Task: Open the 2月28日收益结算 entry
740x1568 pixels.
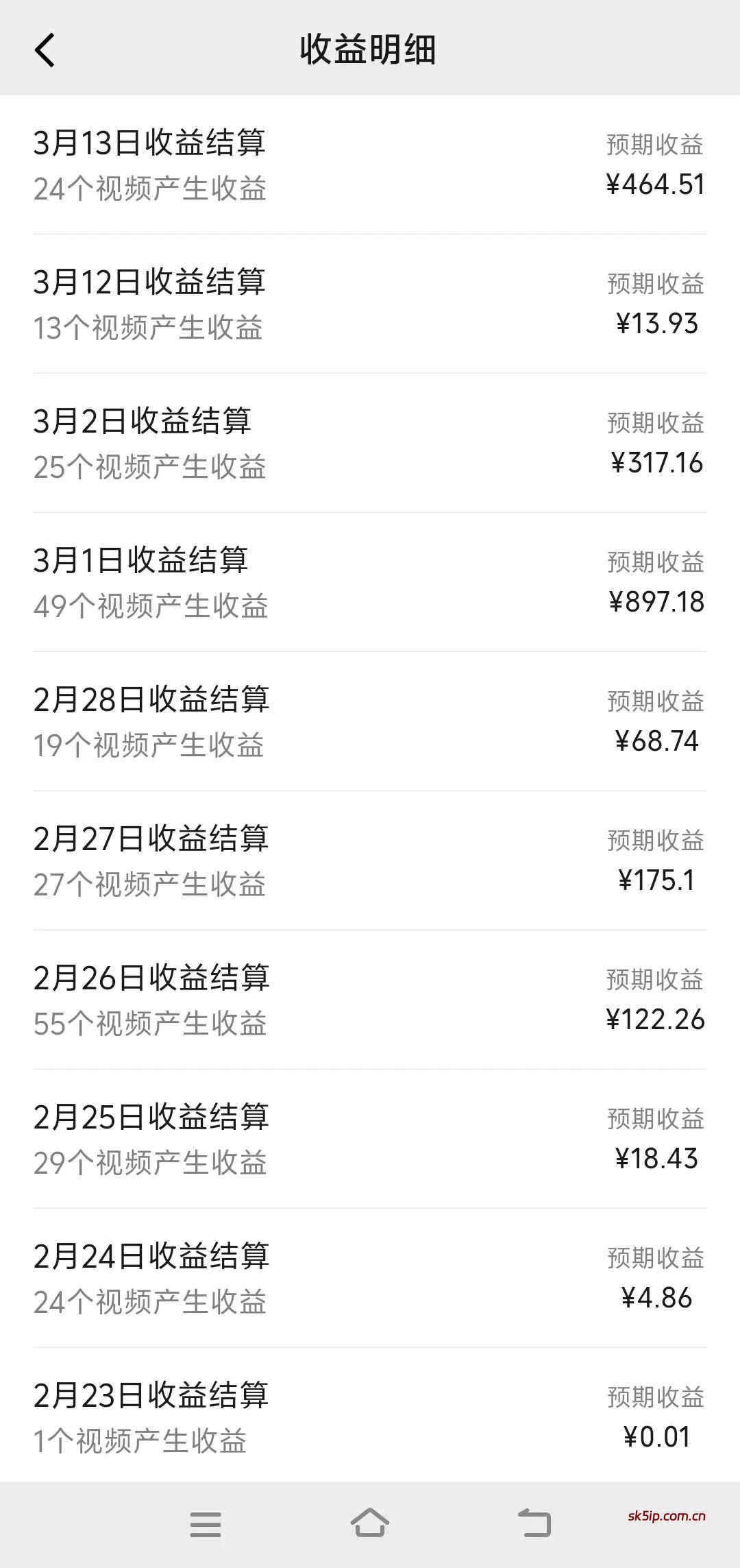Action: [x=370, y=721]
